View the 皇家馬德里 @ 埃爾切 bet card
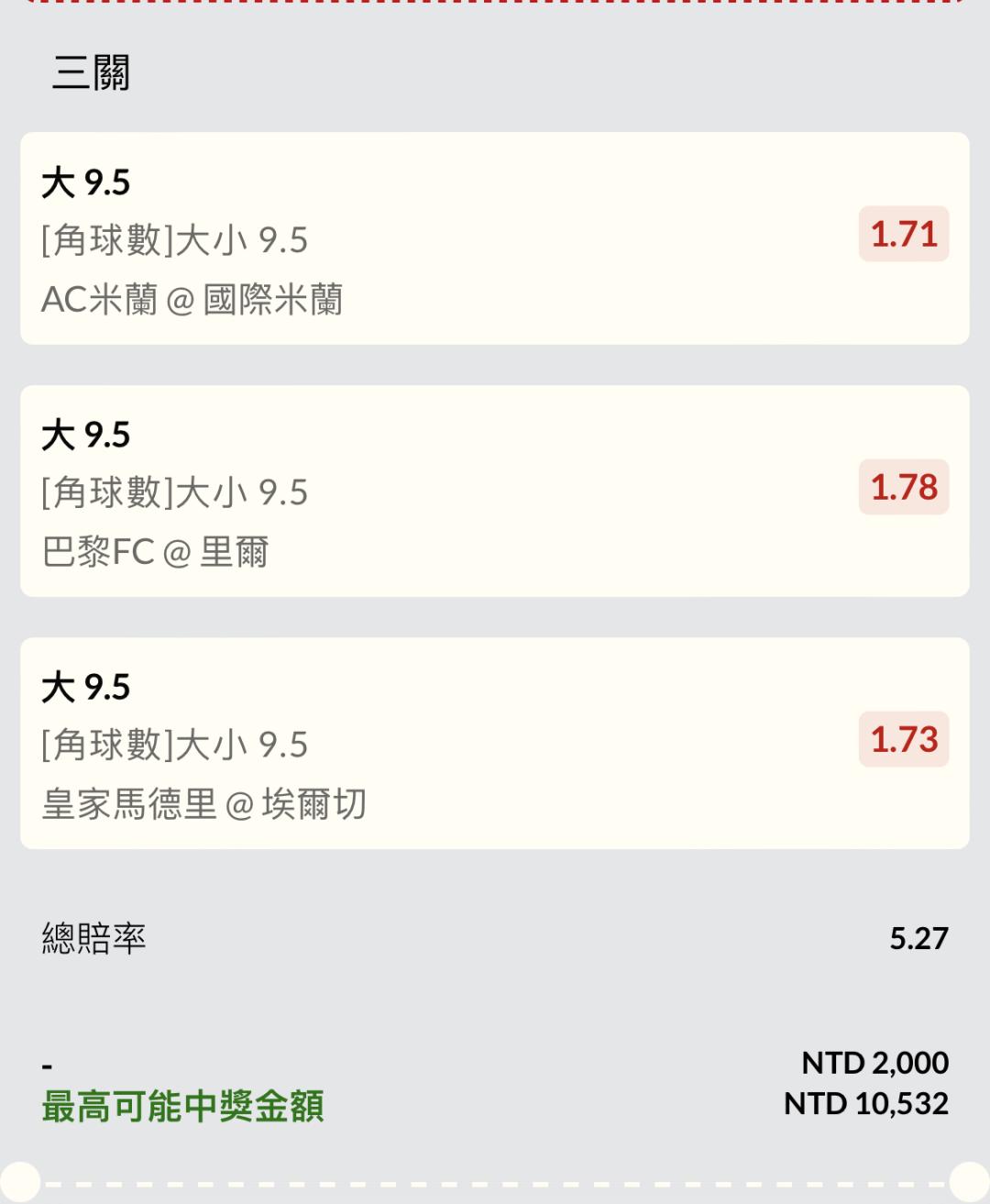 click(x=494, y=743)
